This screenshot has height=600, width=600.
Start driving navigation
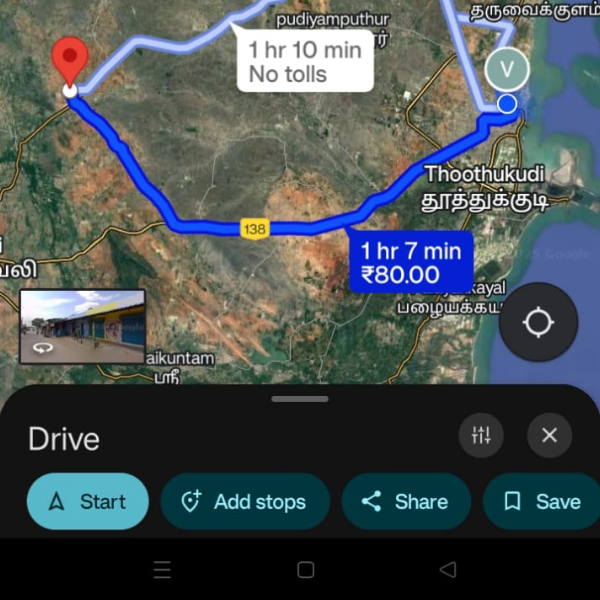tap(87, 501)
